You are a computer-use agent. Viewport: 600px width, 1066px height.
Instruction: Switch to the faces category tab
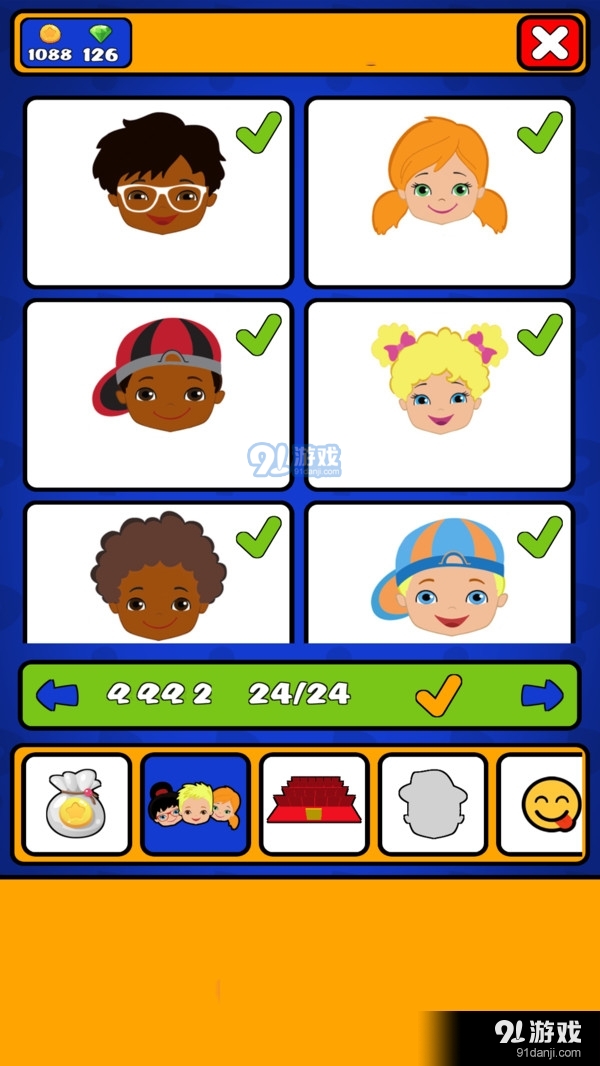click(x=195, y=804)
